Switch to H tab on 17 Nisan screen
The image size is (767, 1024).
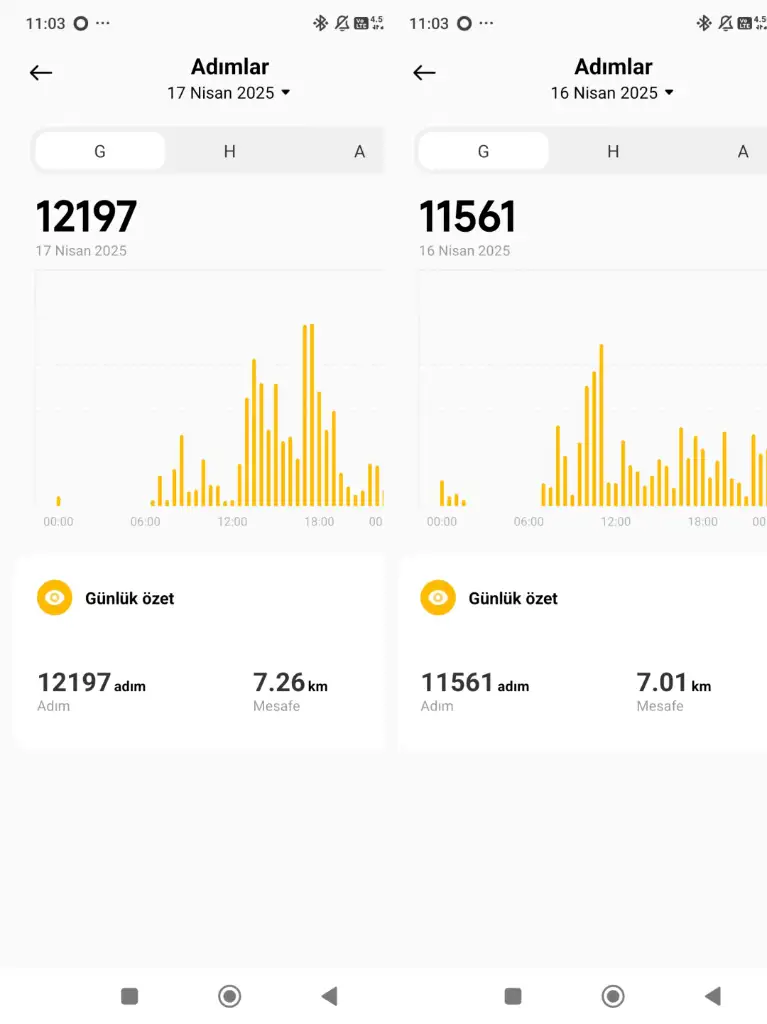pos(229,152)
